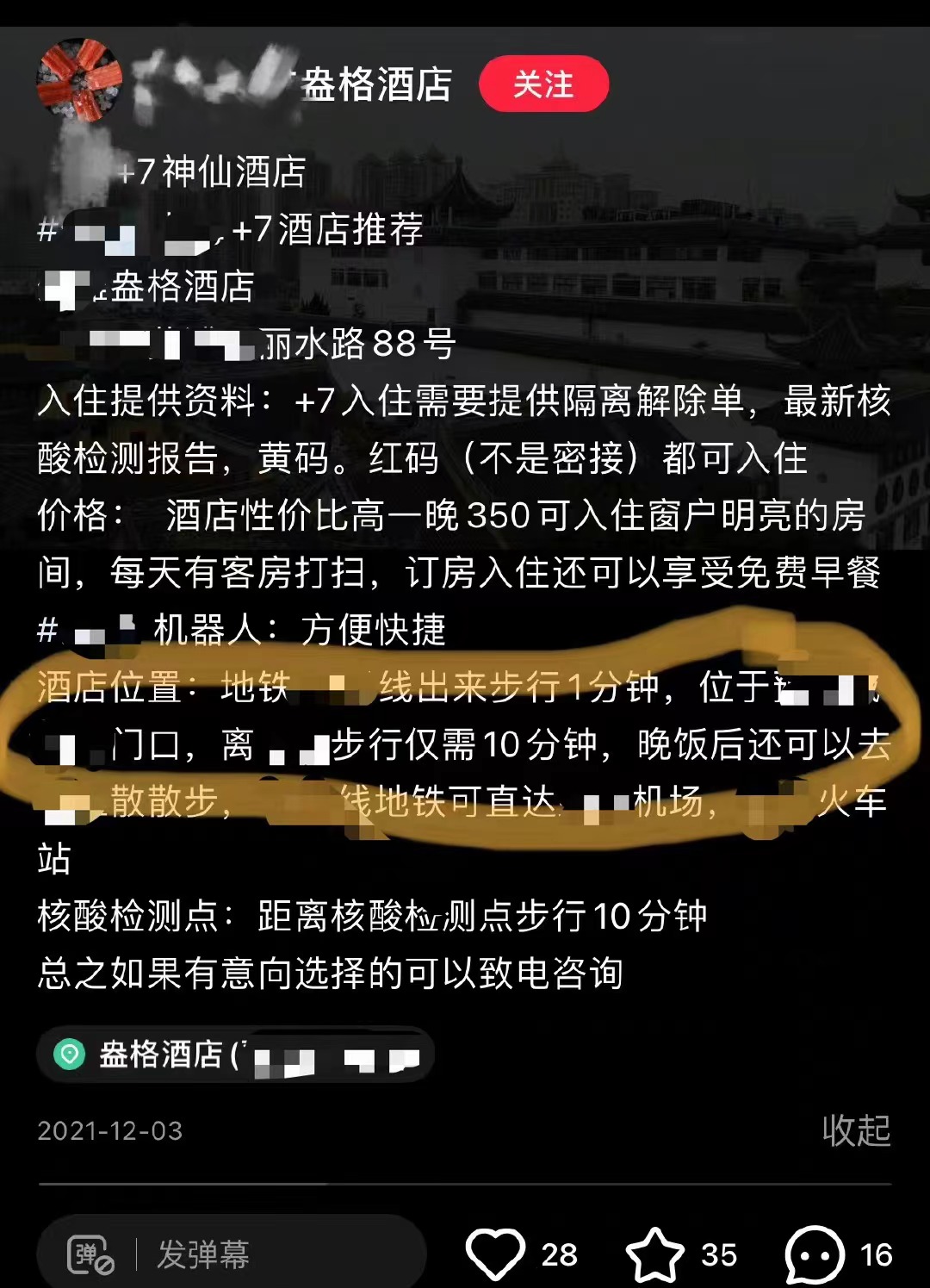The width and height of the screenshot is (930, 1288).
Task: Open the poster's profile avatar
Action: [x=79, y=80]
